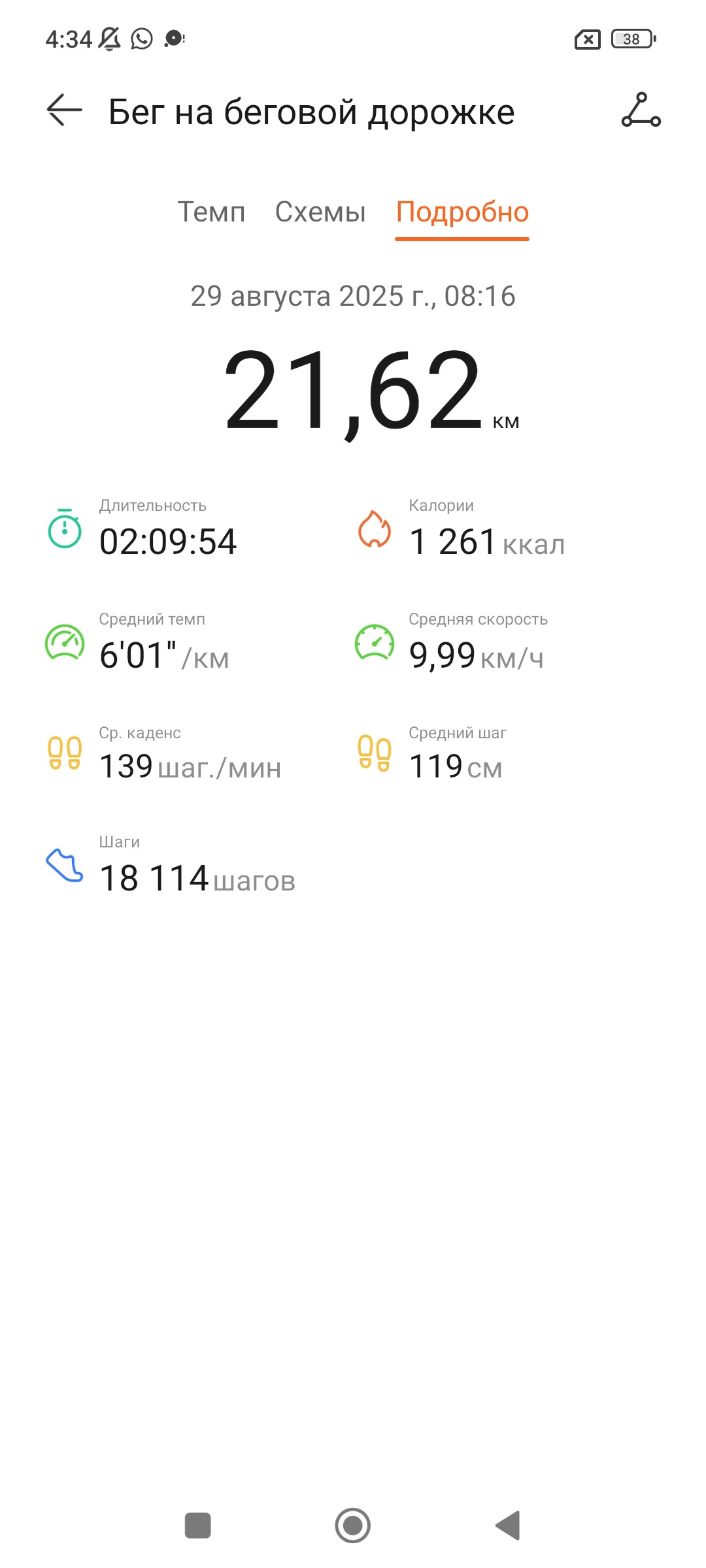This screenshot has height=1568, width=706.
Task: Go back using the arrow icon
Action: click(65, 110)
